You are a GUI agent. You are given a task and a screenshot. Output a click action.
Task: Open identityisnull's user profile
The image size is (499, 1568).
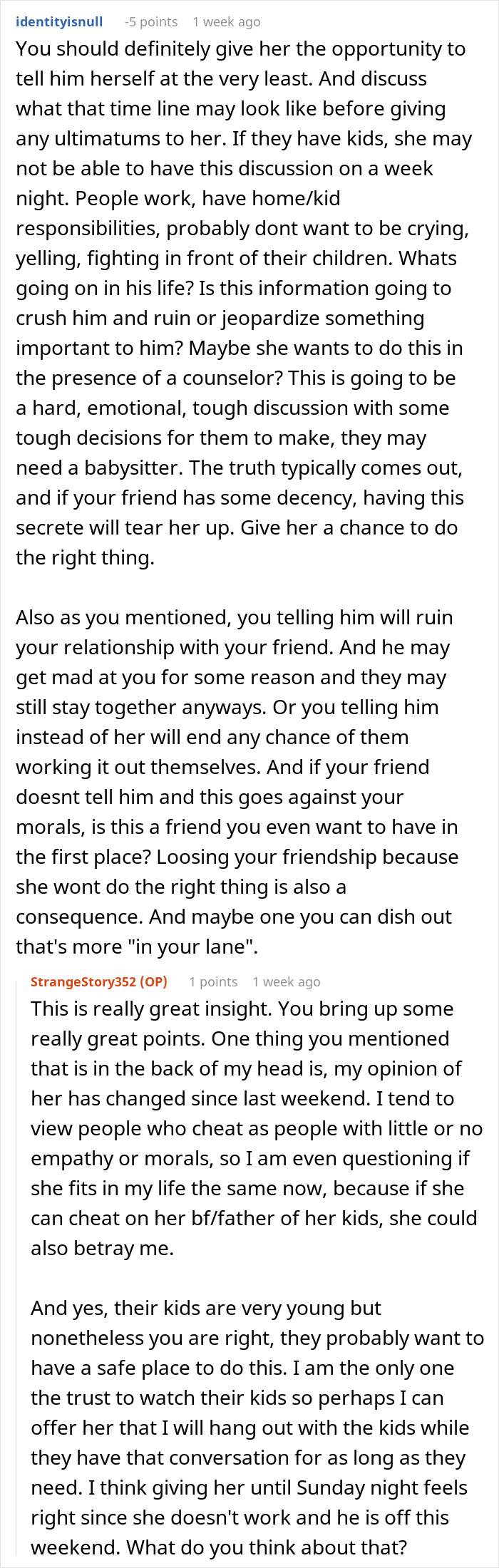[59, 21]
